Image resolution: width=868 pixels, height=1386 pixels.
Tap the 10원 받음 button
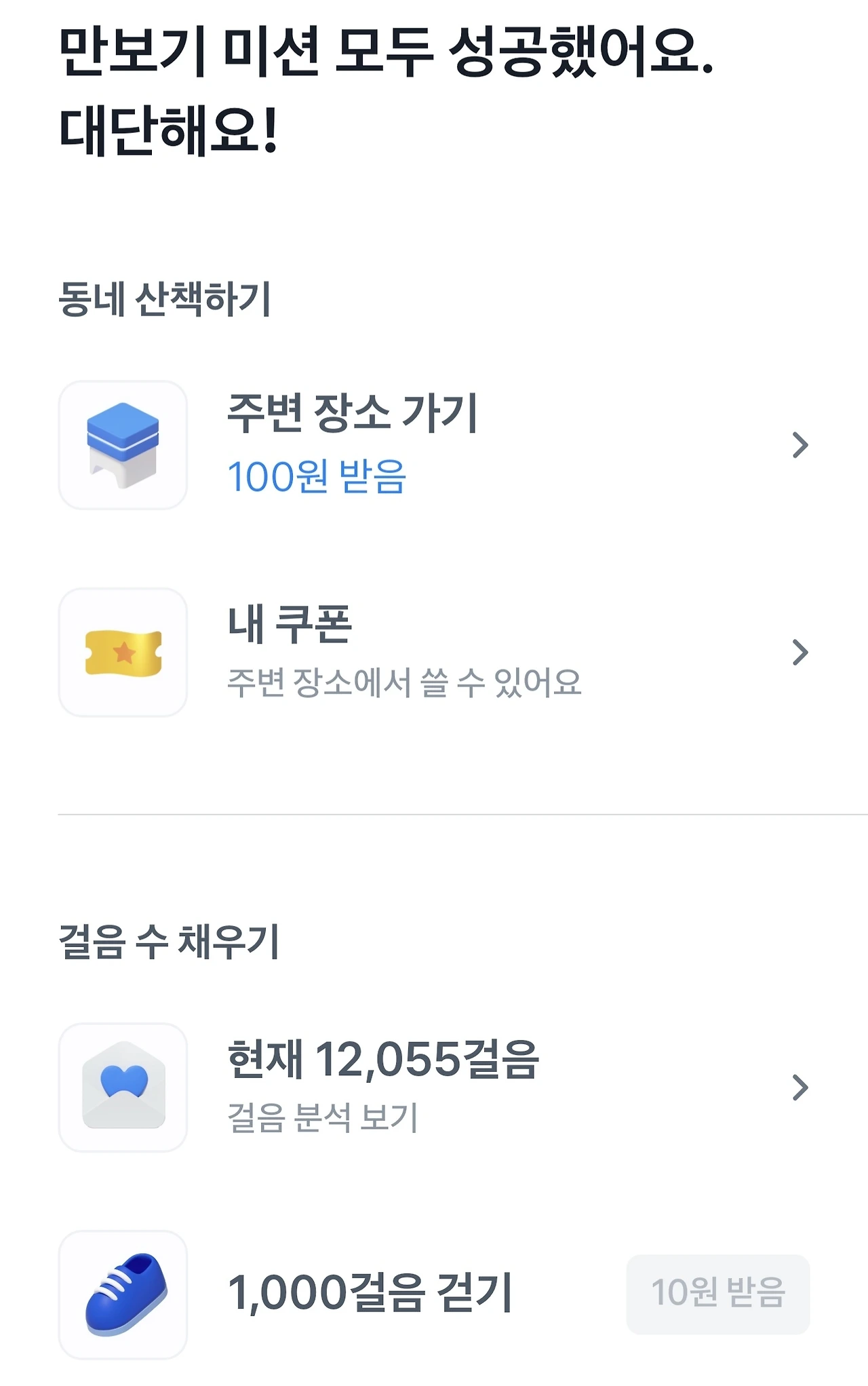[x=718, y=1294]
